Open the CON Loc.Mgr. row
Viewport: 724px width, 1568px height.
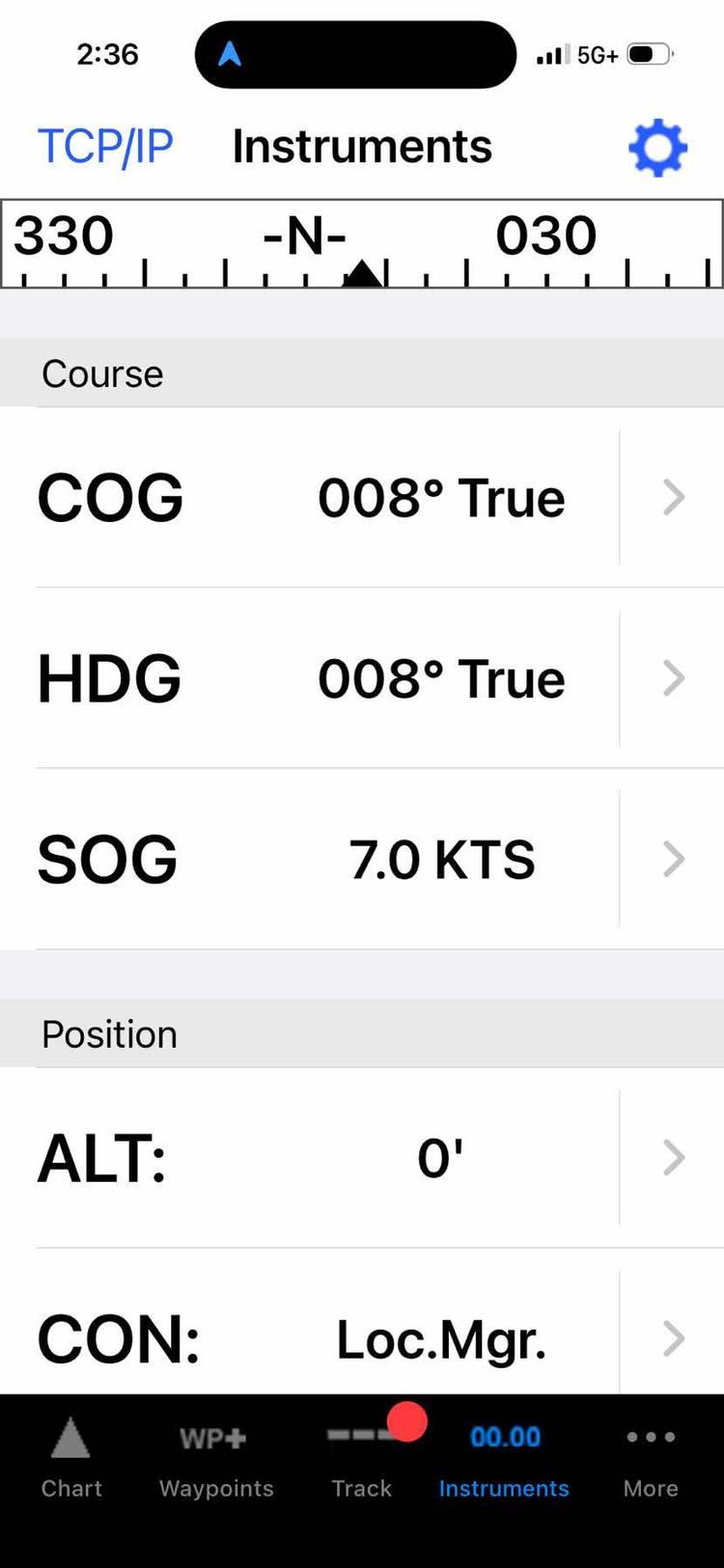362,1337
